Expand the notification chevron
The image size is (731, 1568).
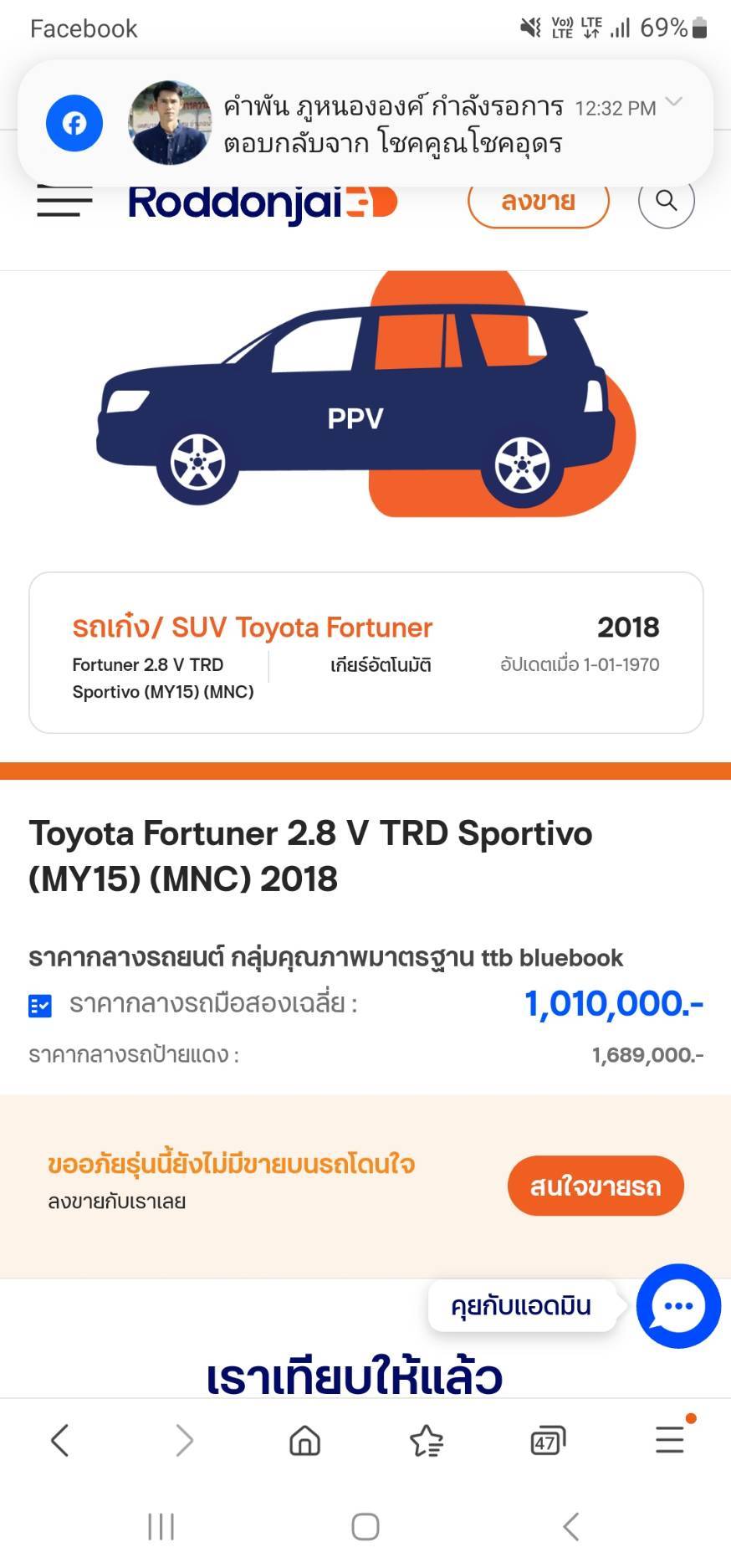[x=674, y=102]
